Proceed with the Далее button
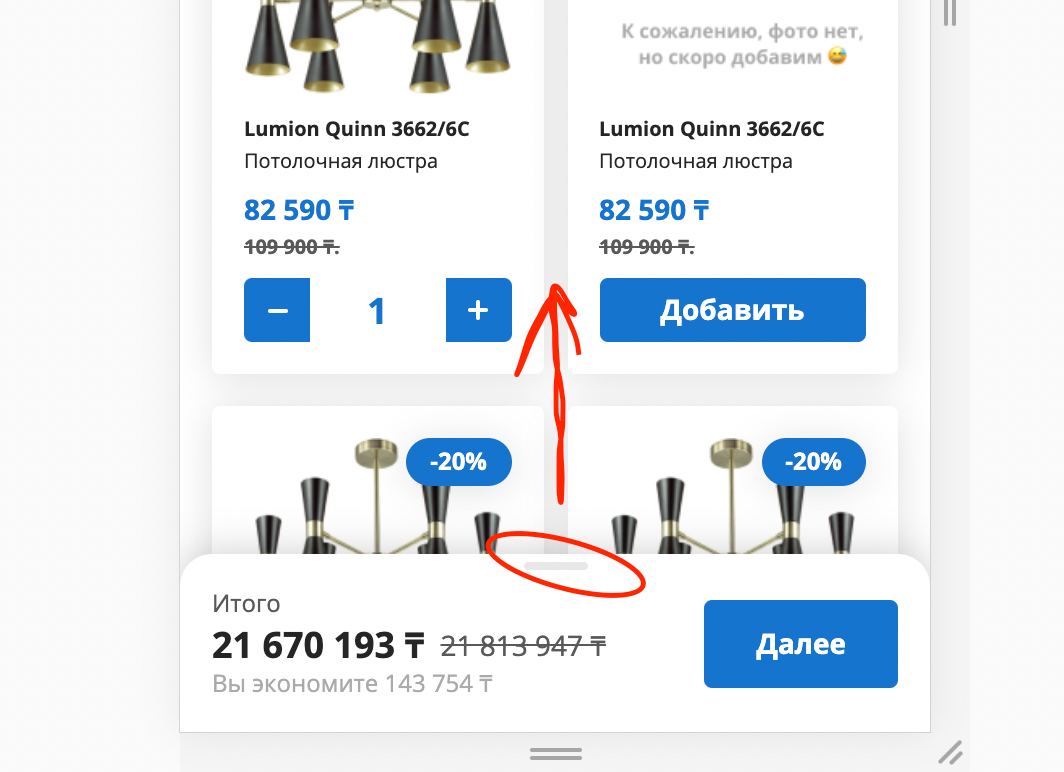 801,644
